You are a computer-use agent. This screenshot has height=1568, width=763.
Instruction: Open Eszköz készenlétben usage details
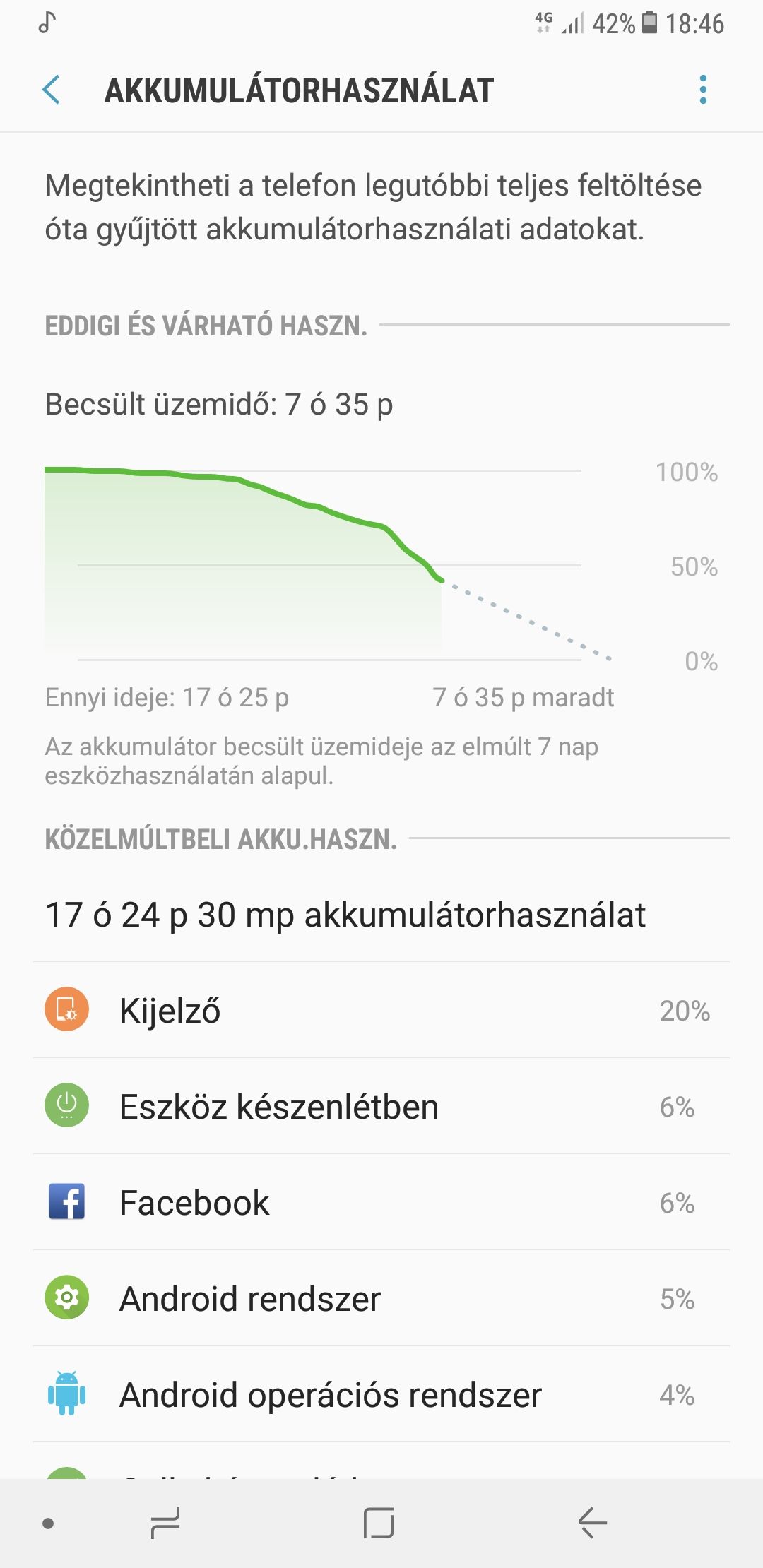pyautogui.click(x=381, y=1106)
